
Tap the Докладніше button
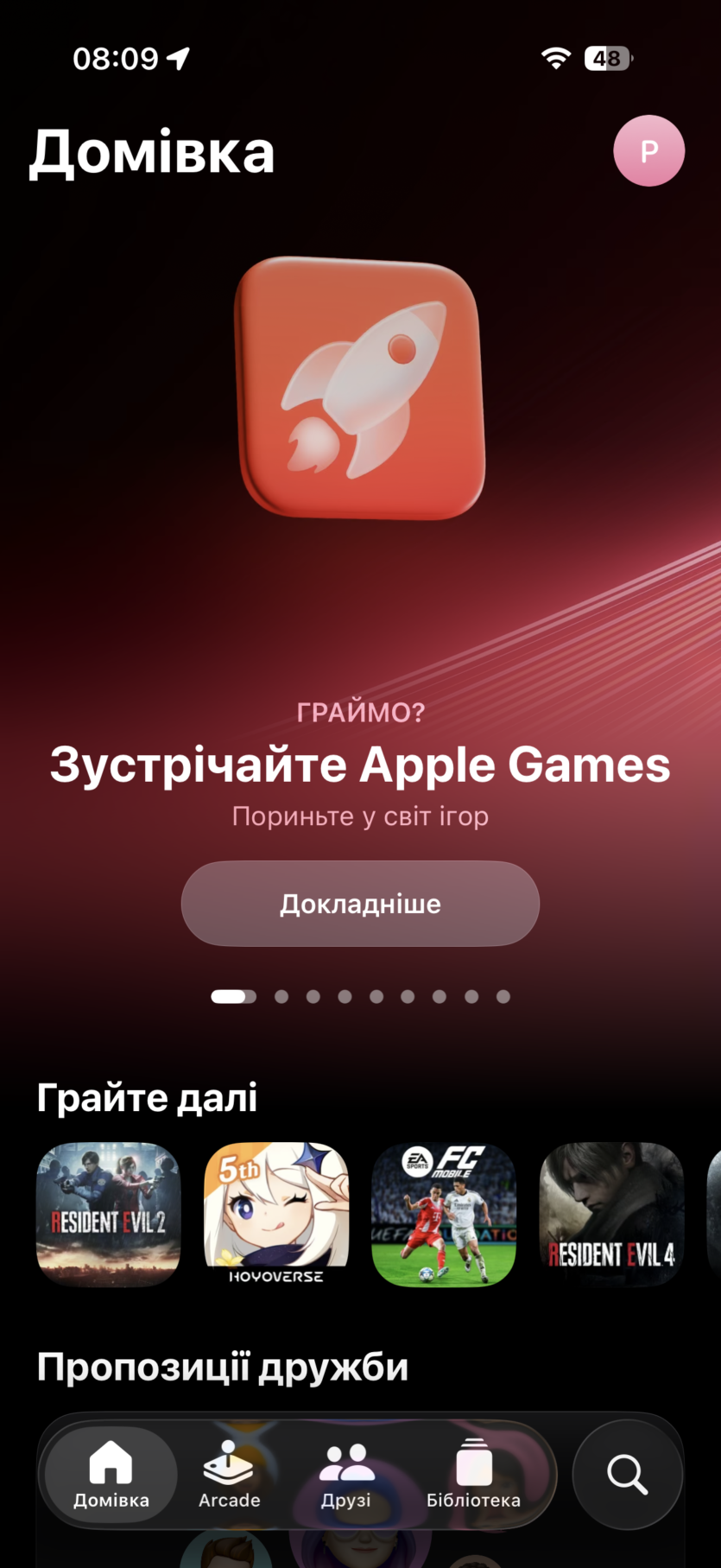pos(360,904)
